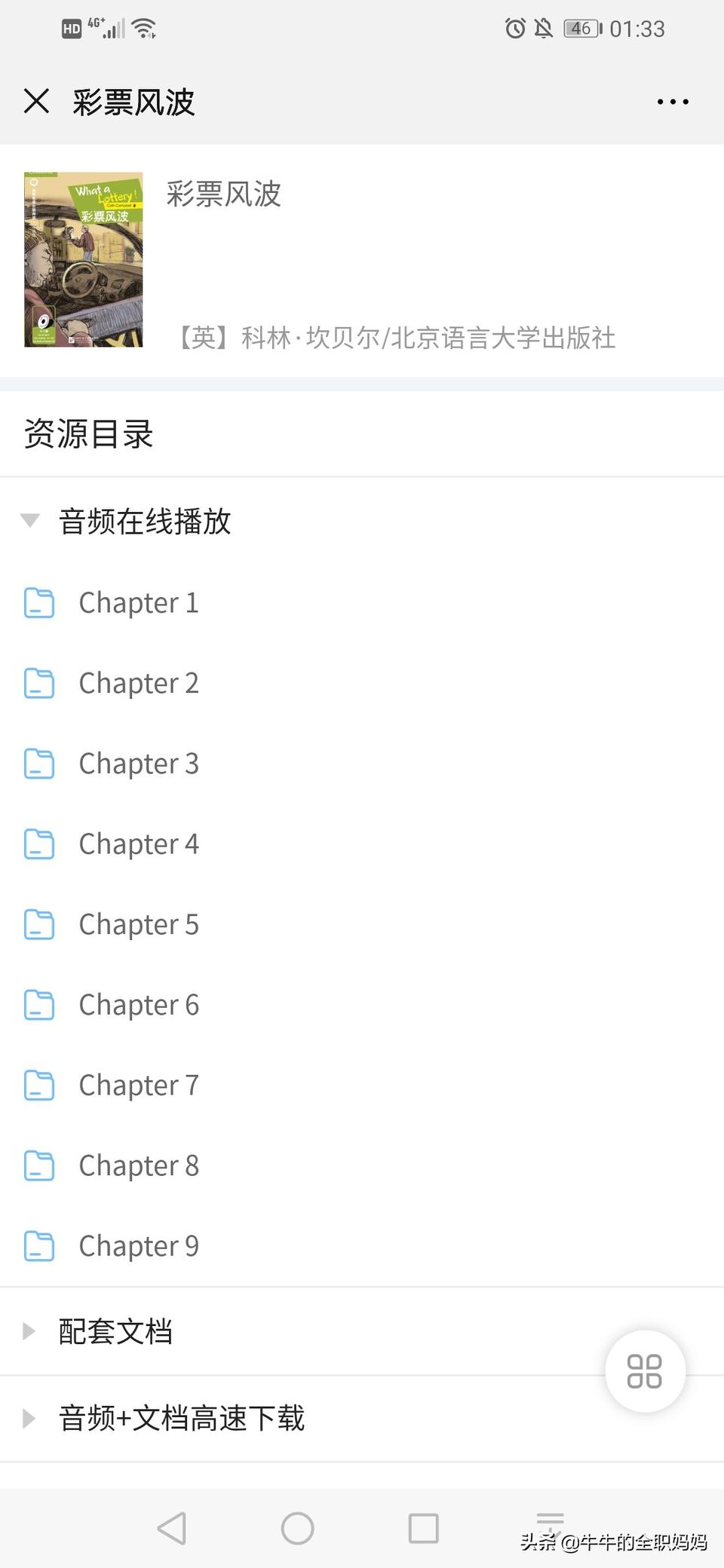The image size is (724, 1568).
Task: Open Chapter 1 audio
Action: click(138, 603)
